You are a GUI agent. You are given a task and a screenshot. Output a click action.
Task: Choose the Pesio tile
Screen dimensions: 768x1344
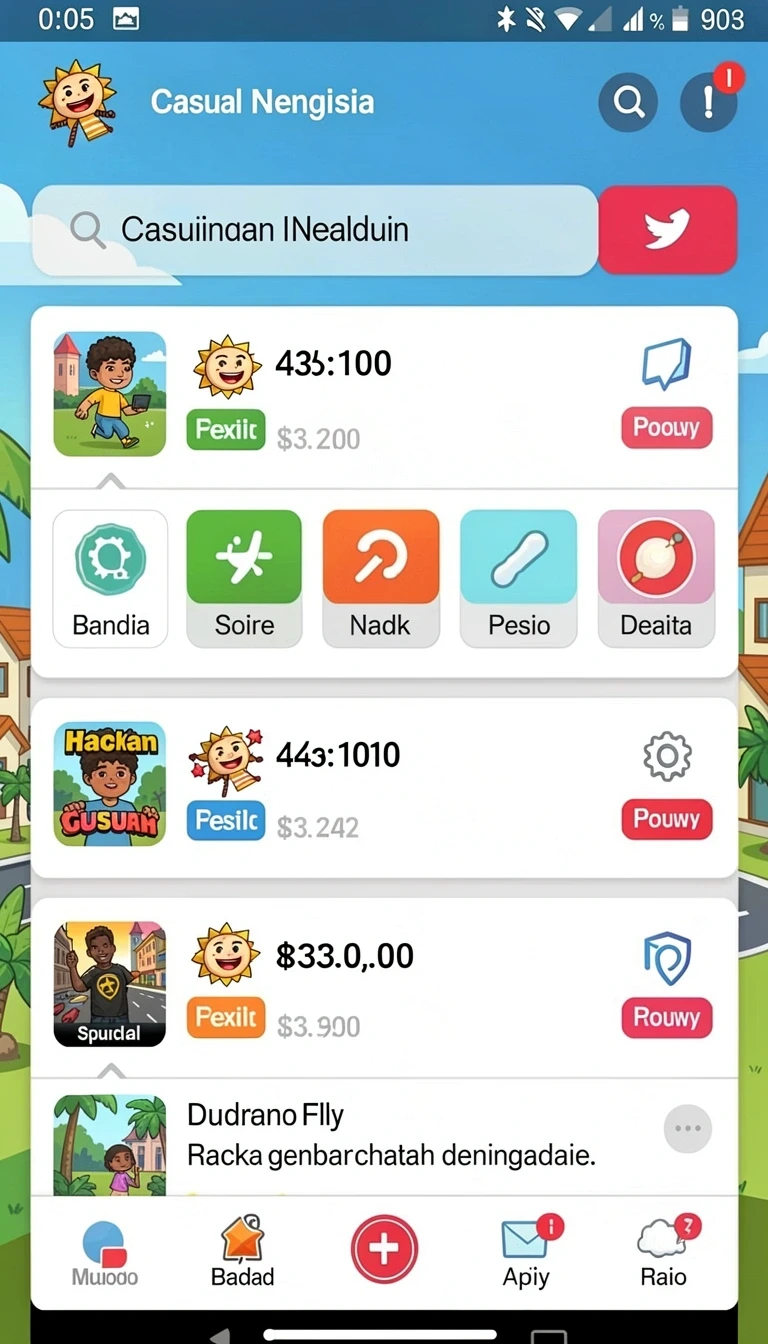518,579
